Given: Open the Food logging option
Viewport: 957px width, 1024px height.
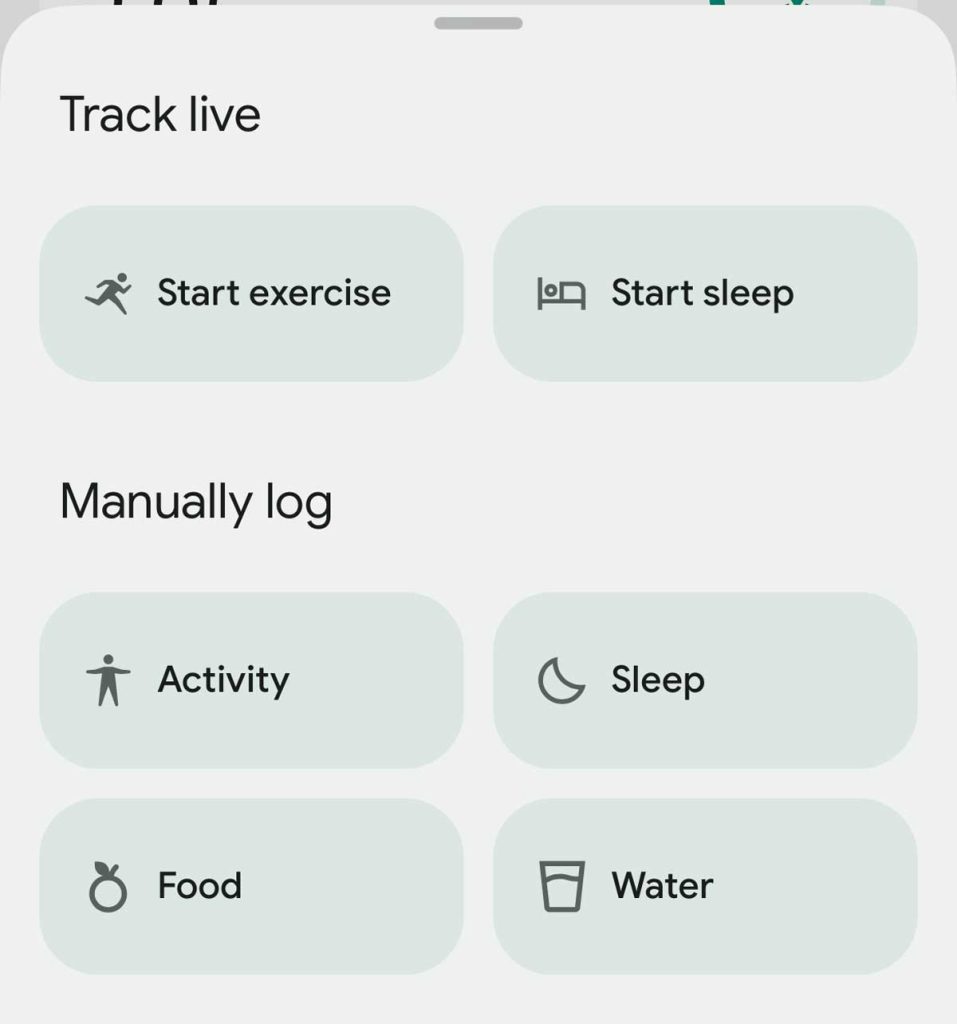Looking at the screenshot, I should [x=251, y=886].
